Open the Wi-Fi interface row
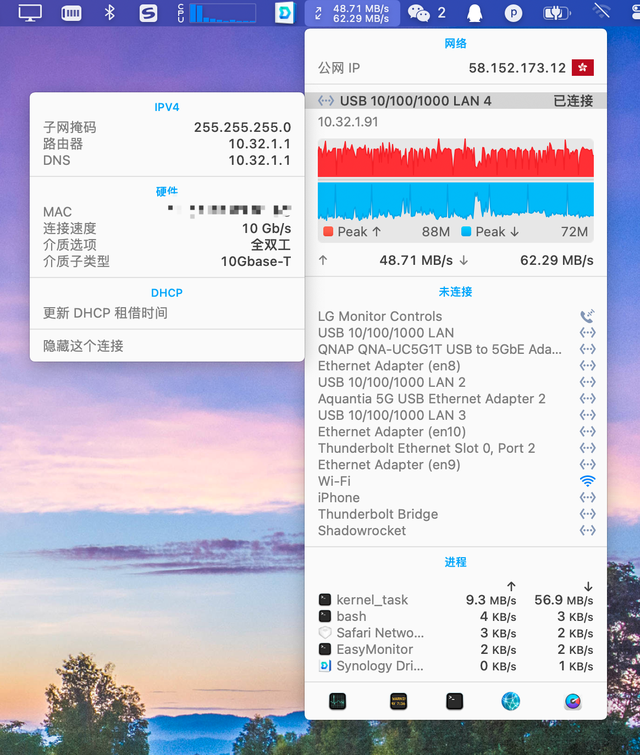Image resolution: width=640 pixels, height=755 pixels. [x=456, y=481]
